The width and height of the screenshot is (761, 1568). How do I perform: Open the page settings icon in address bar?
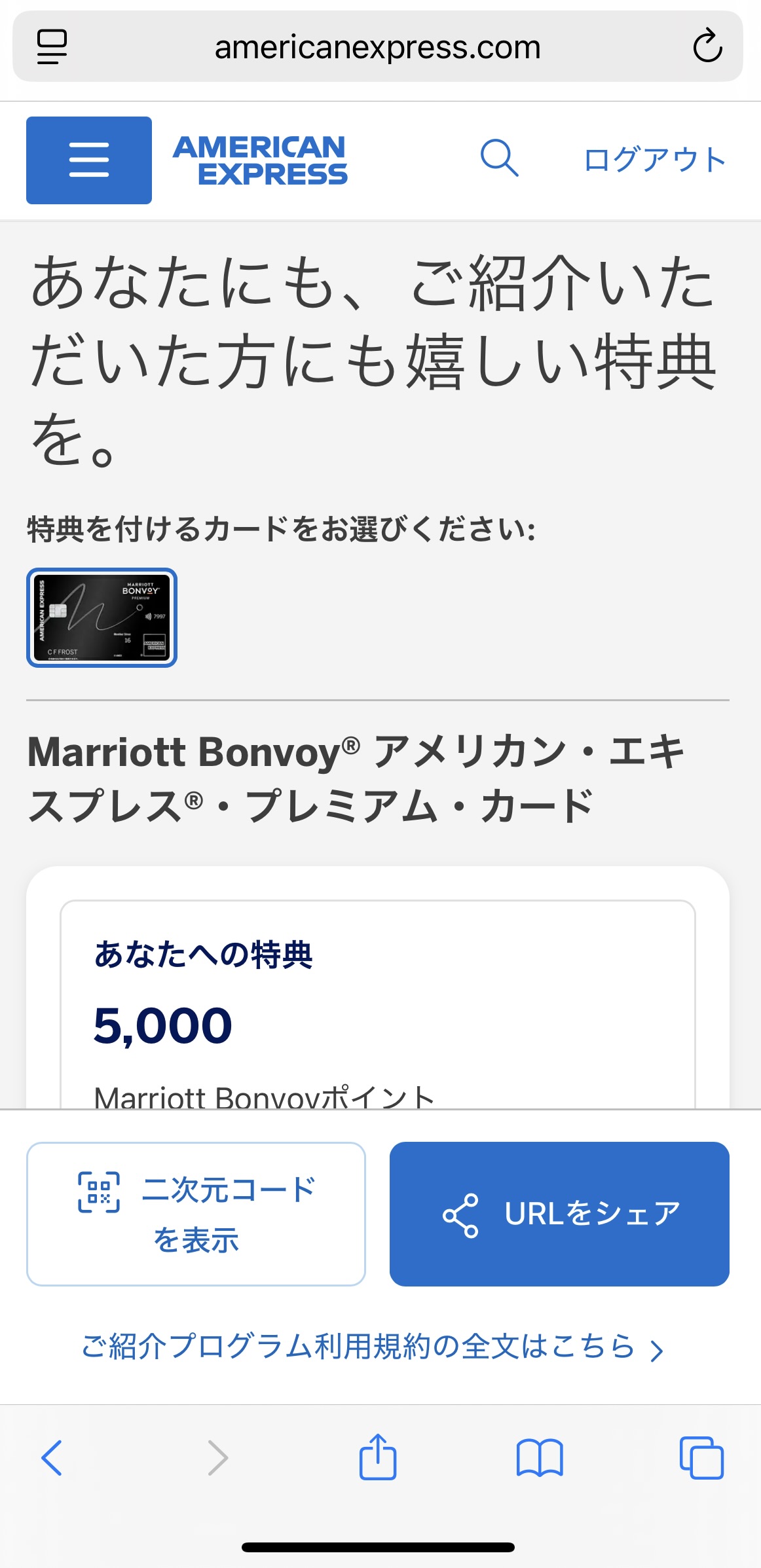[x=52, y=46]
